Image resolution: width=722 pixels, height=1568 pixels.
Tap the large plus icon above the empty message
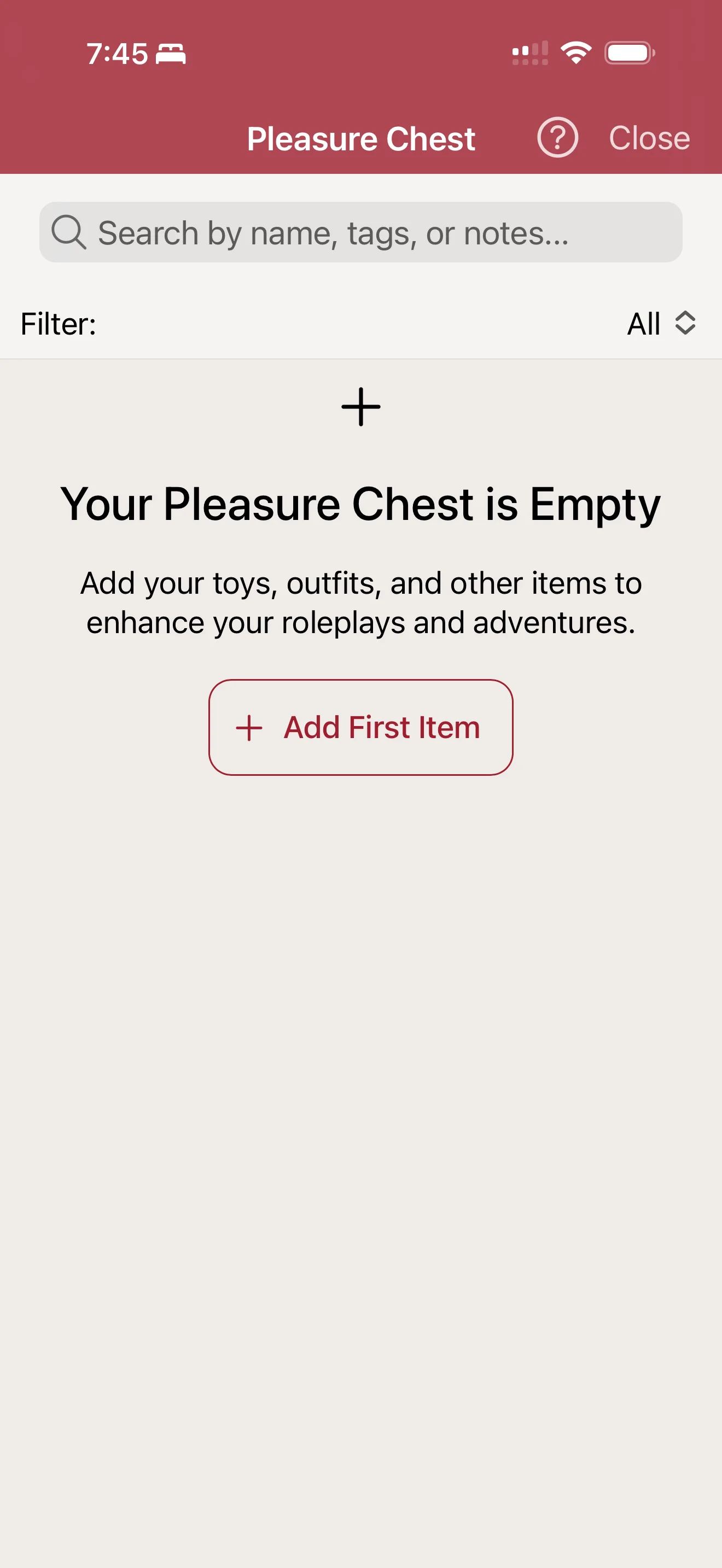point(360,406)
